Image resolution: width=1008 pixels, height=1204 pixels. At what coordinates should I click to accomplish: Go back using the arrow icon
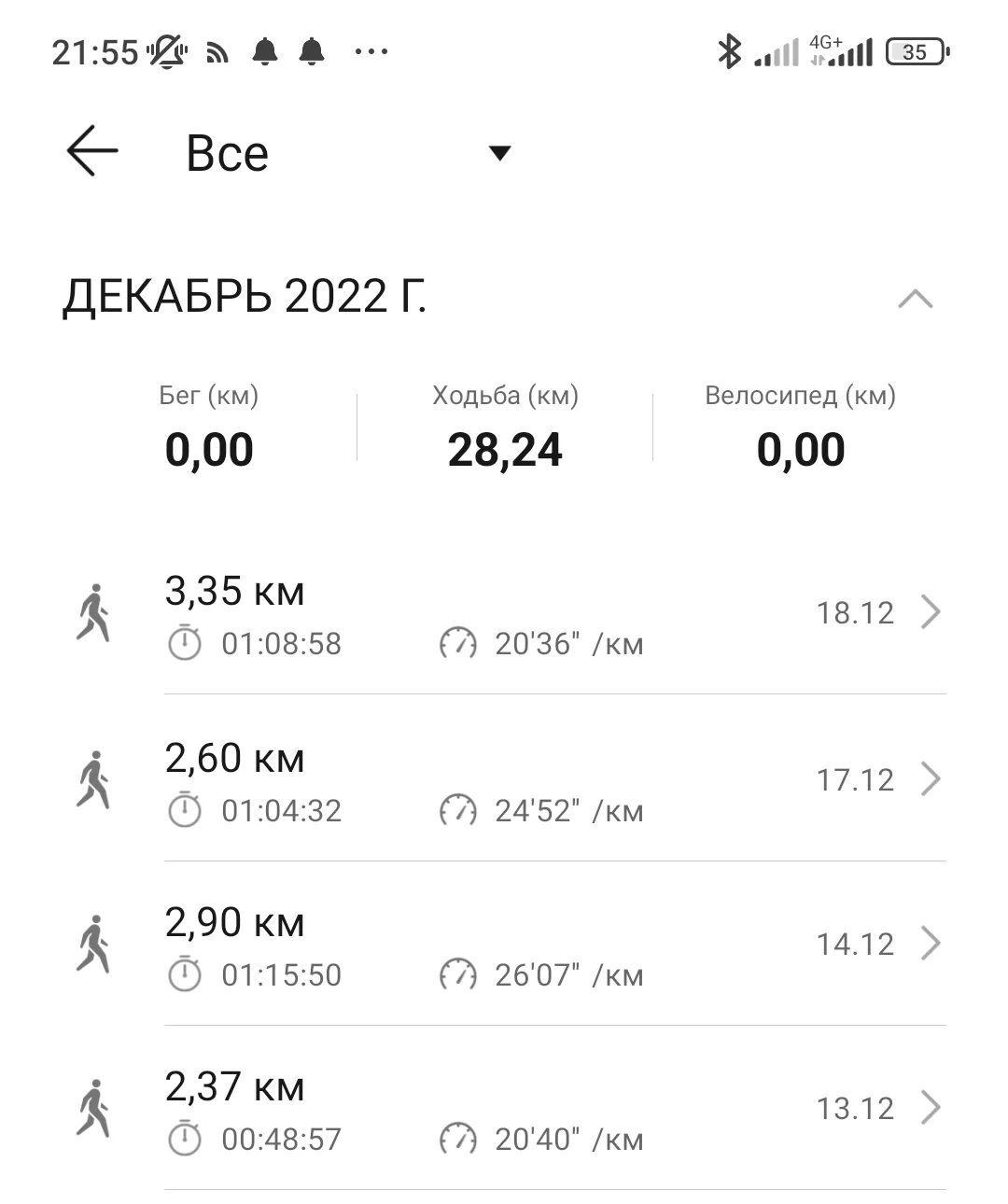coord(92,151)
